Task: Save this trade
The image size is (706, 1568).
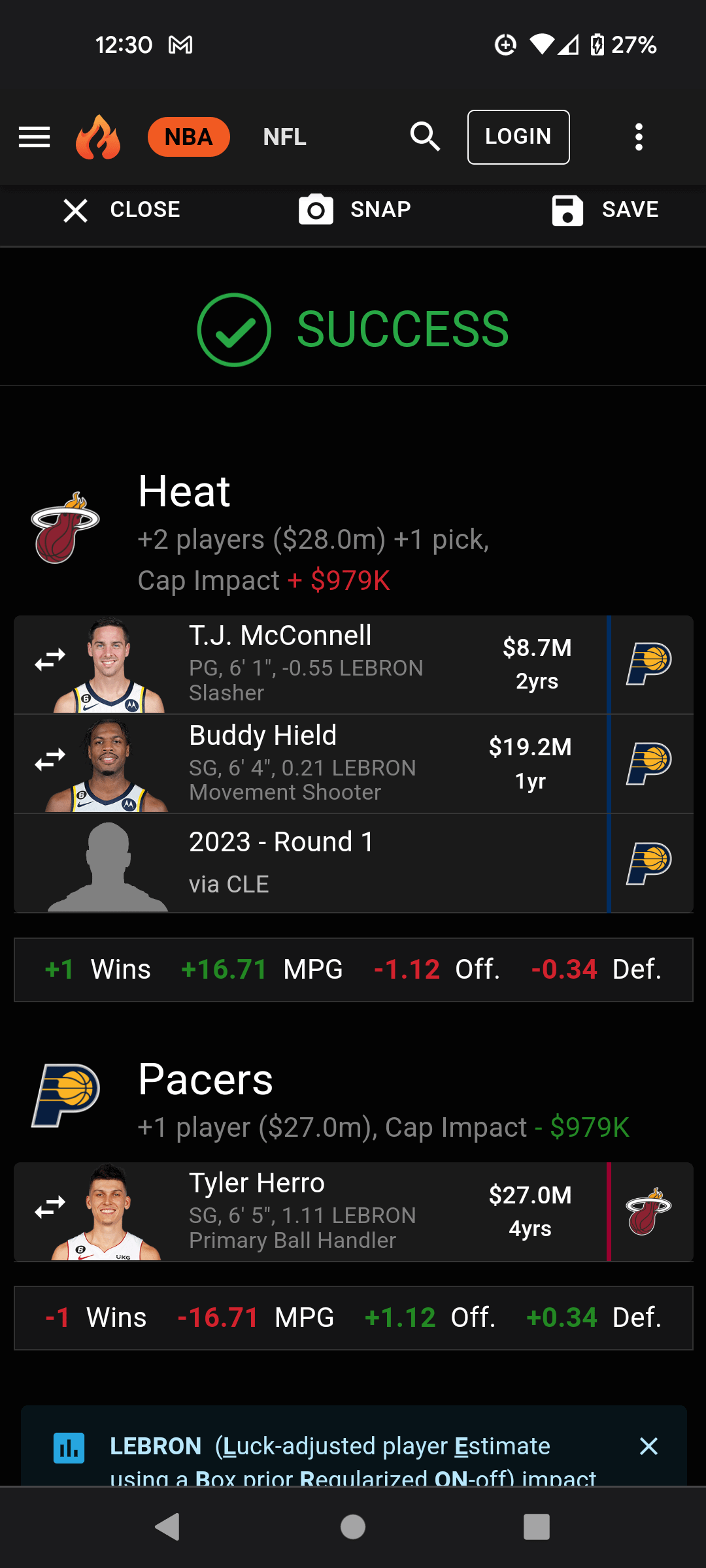Action: point(605,210)
